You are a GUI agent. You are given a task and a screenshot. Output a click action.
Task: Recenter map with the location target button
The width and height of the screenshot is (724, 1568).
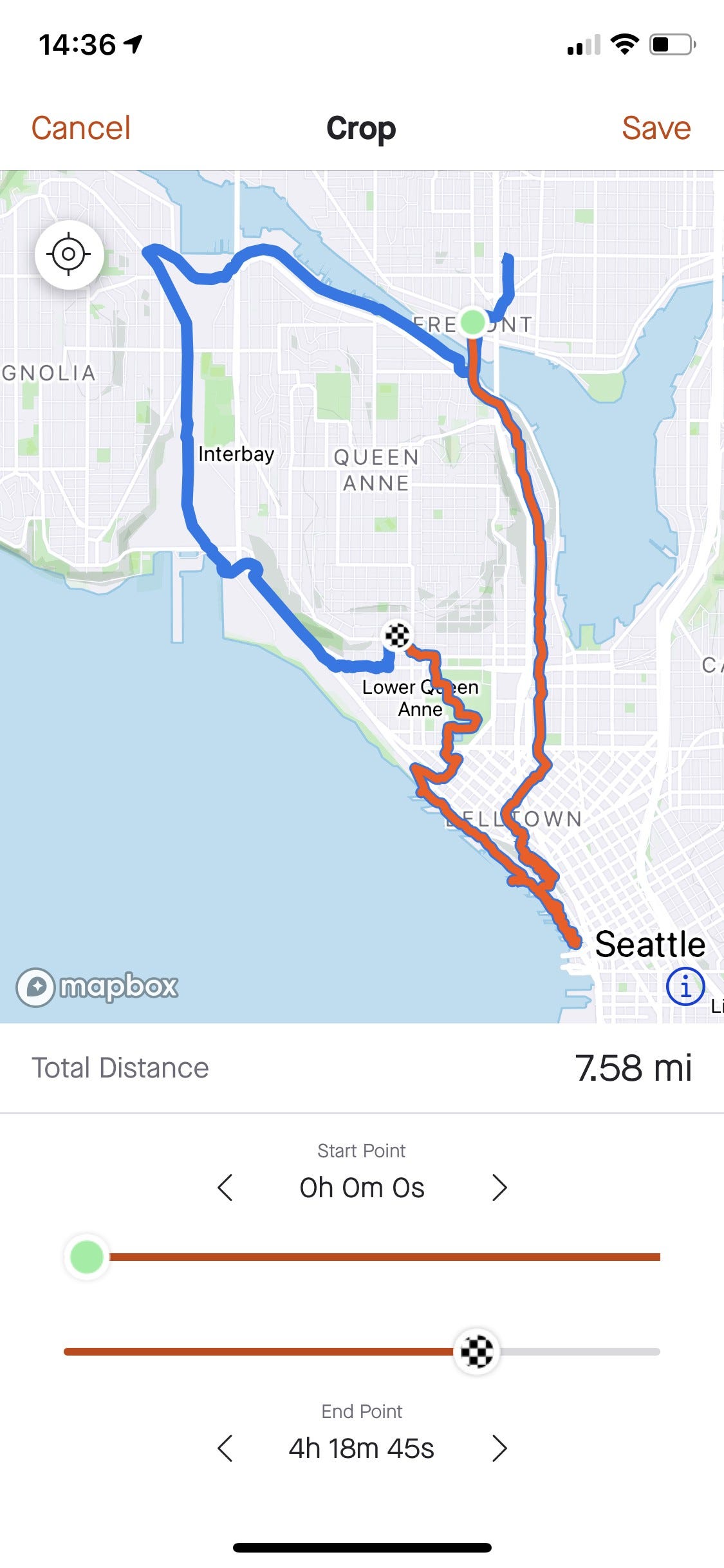pyautogui.click(x=69, y=254)
